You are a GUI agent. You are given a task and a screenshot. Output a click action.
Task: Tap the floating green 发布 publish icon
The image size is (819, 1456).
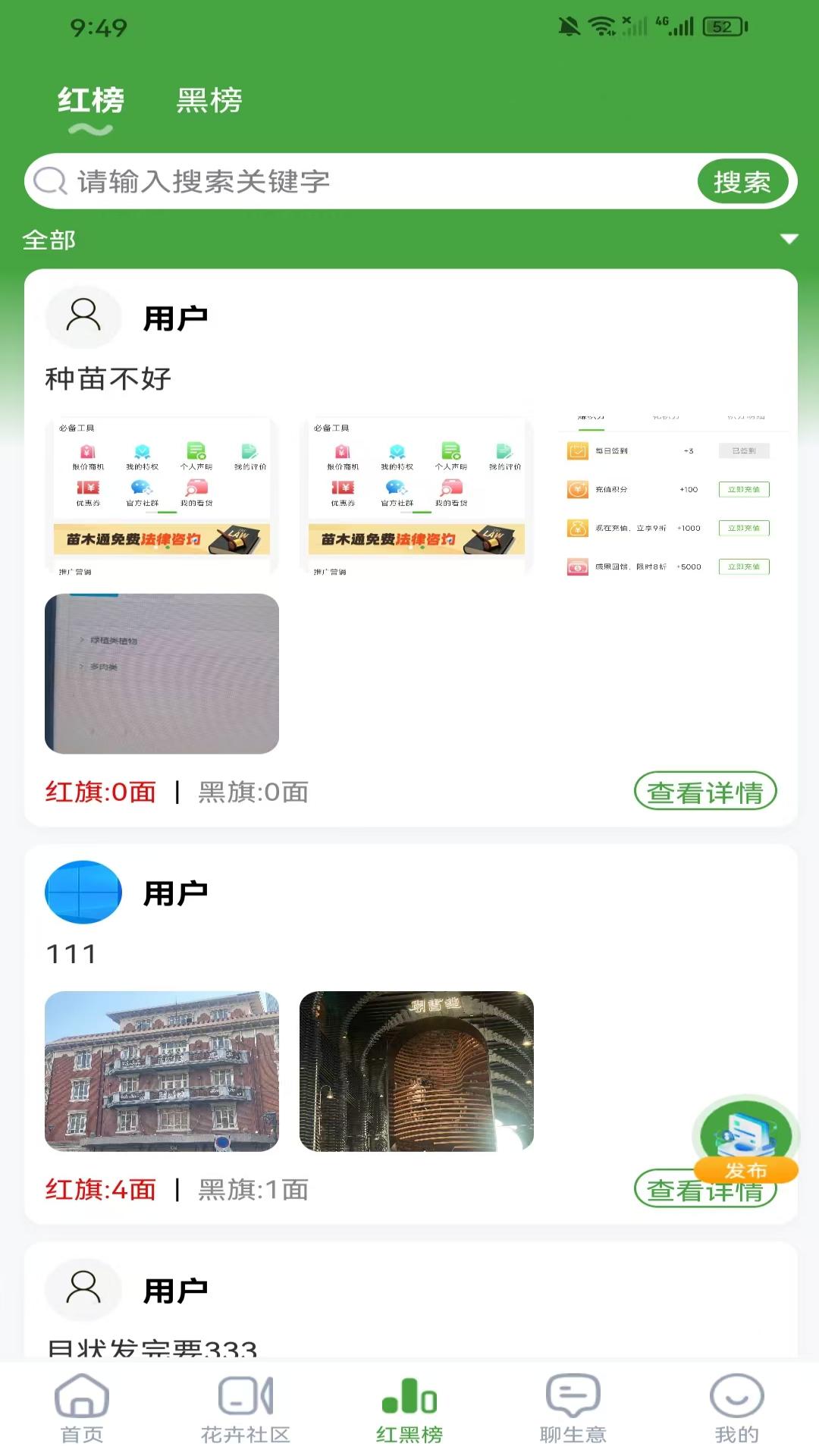pos(745,1135)
